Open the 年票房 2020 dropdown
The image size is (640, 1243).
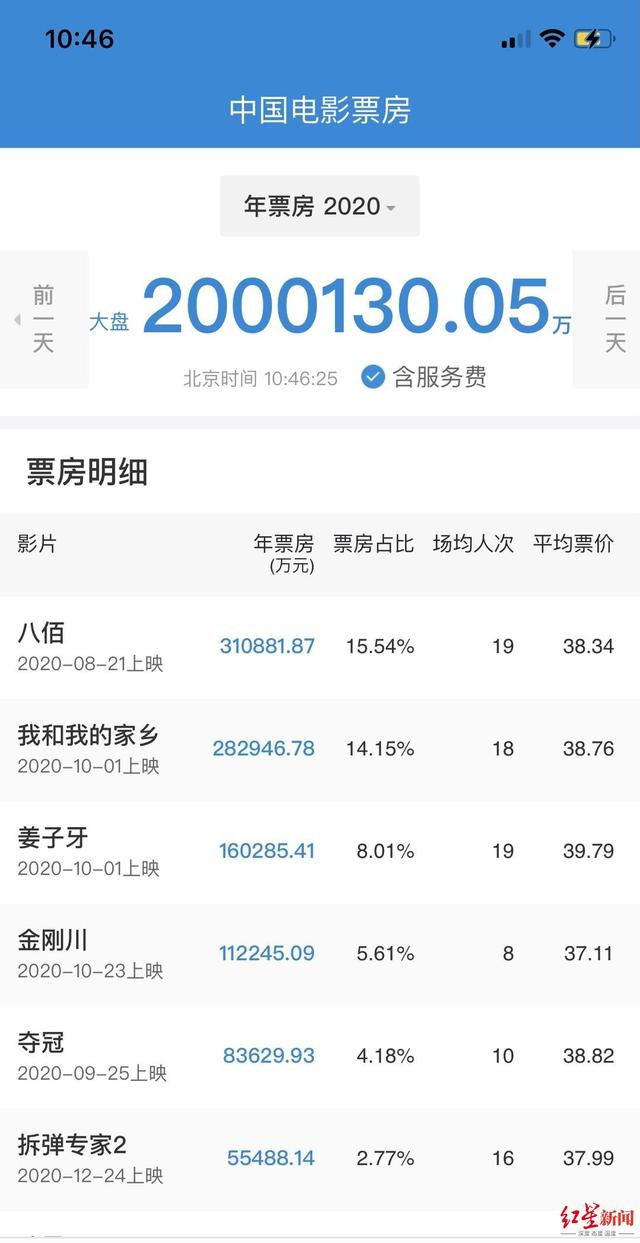tap(319, 207)
